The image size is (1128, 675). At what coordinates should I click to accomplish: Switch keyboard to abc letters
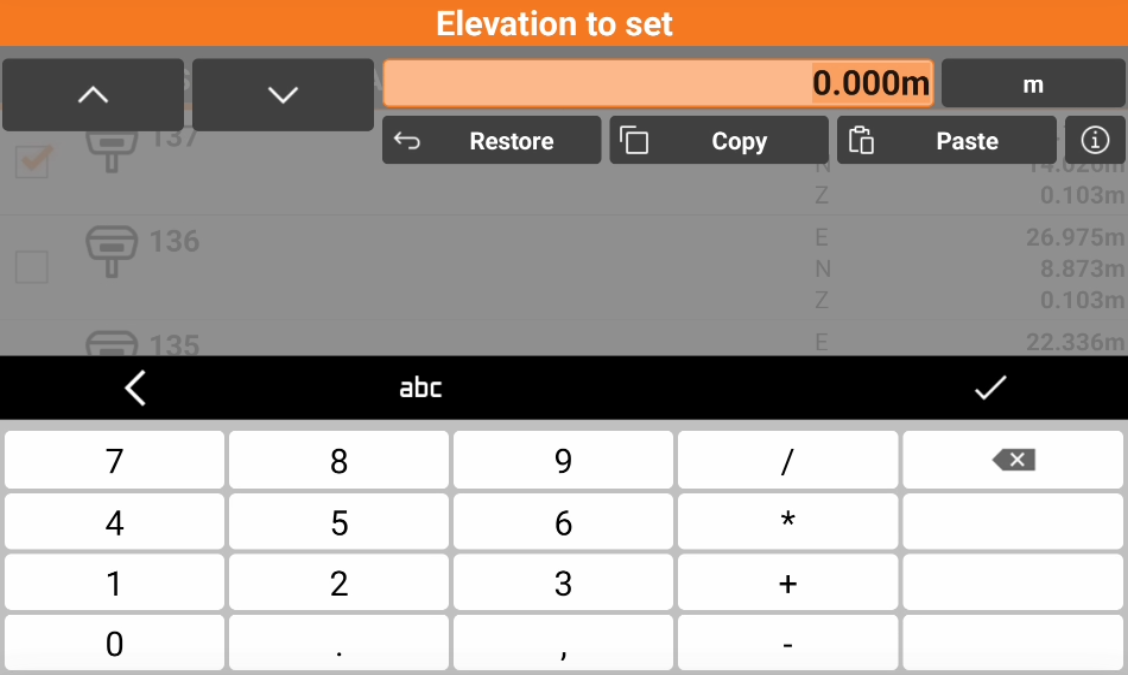(x=420, y=388)
